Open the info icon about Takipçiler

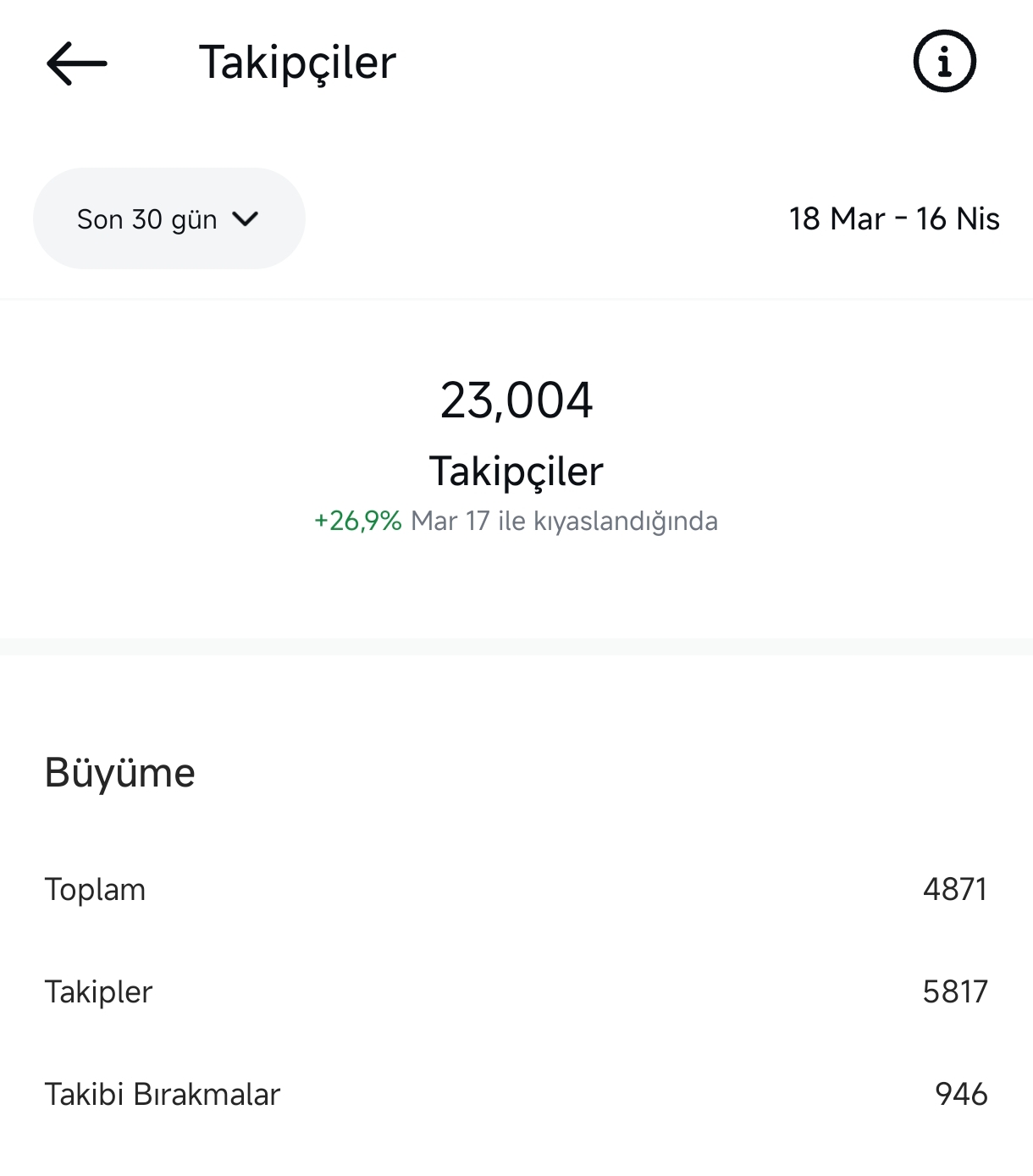[944, 62]
